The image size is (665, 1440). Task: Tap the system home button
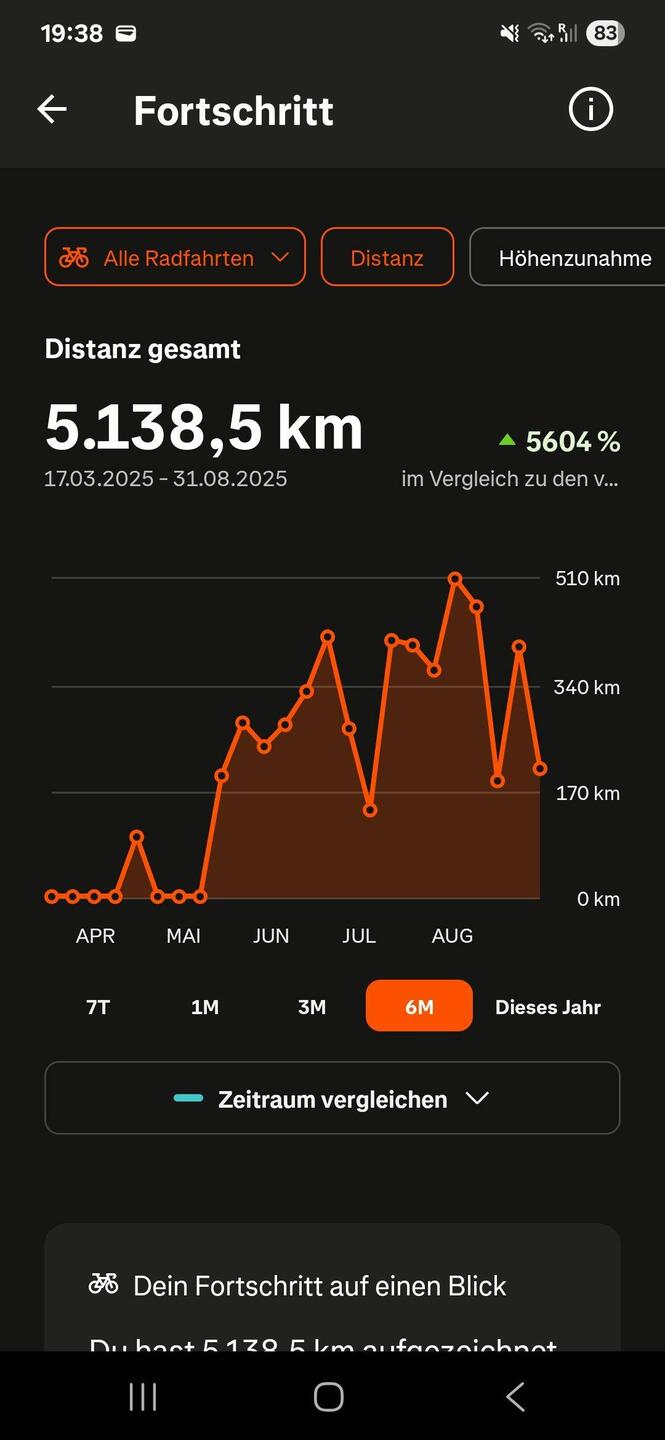click(329, 1396)
